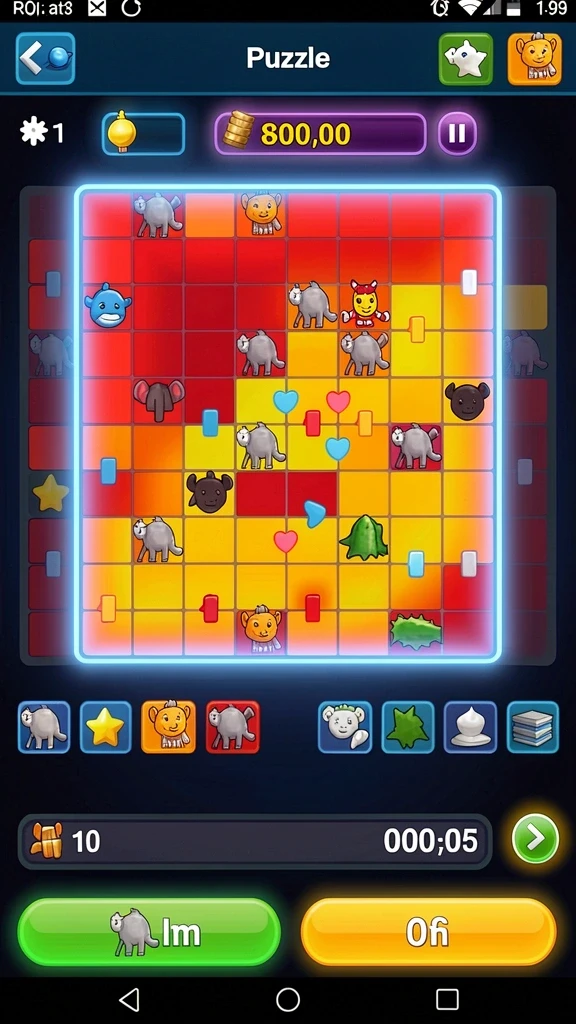Select the orange bear tile in tray
This screenshot has height=1024, width=576.
tap(168, 727)
